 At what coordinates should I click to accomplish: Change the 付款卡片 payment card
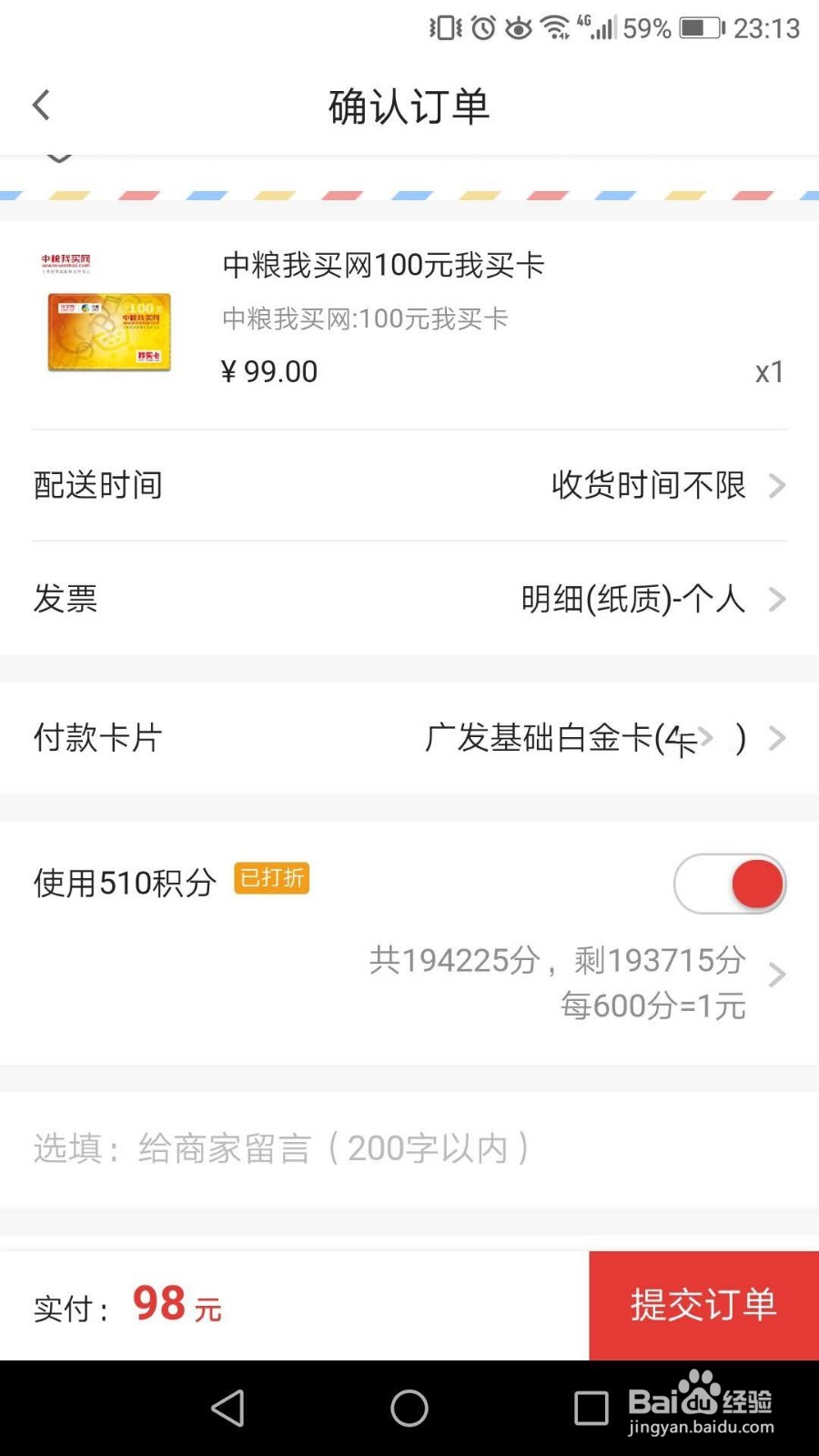[409, 738]
